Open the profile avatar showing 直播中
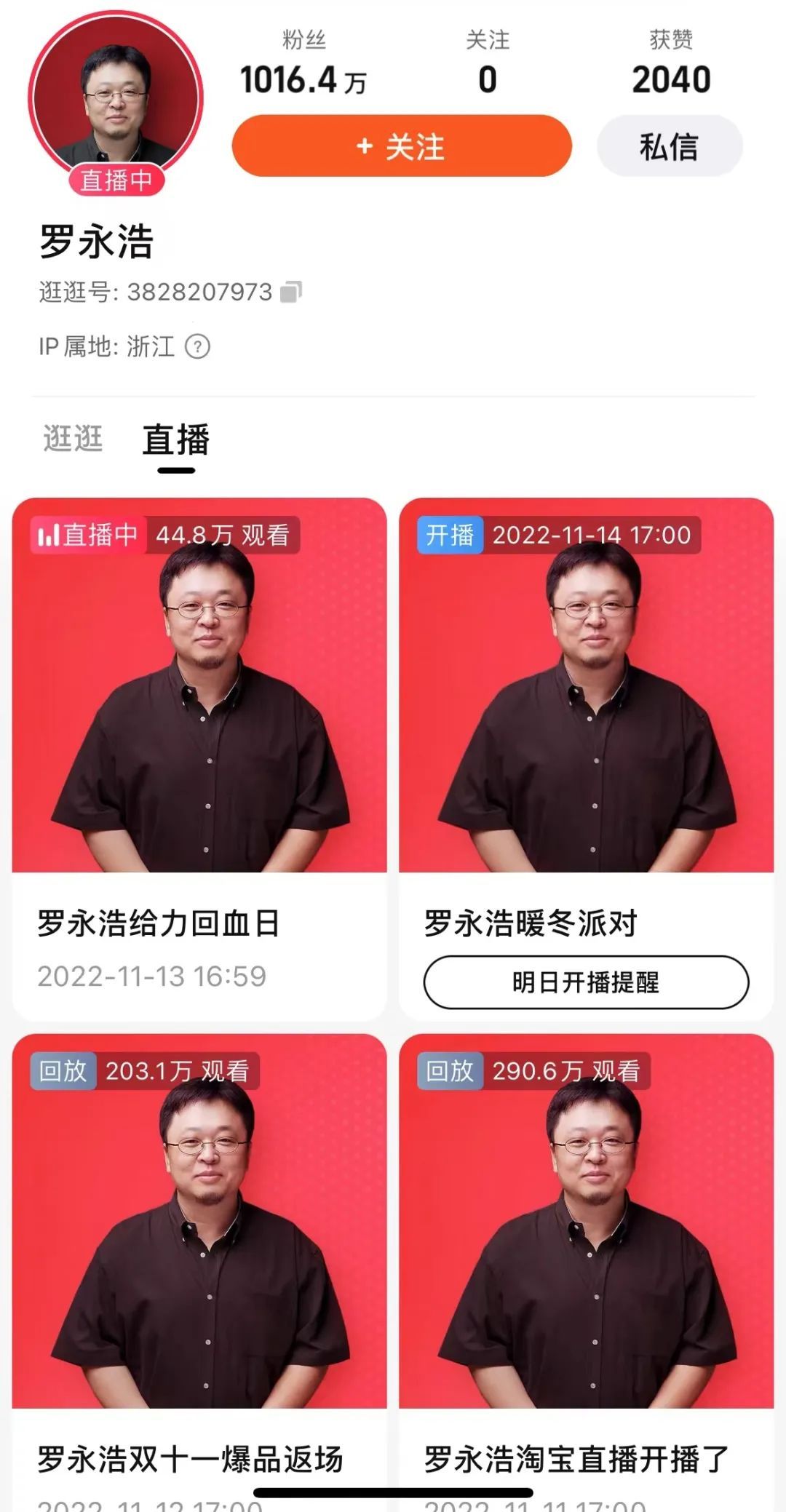786x1512 pixels. point(116,102)
